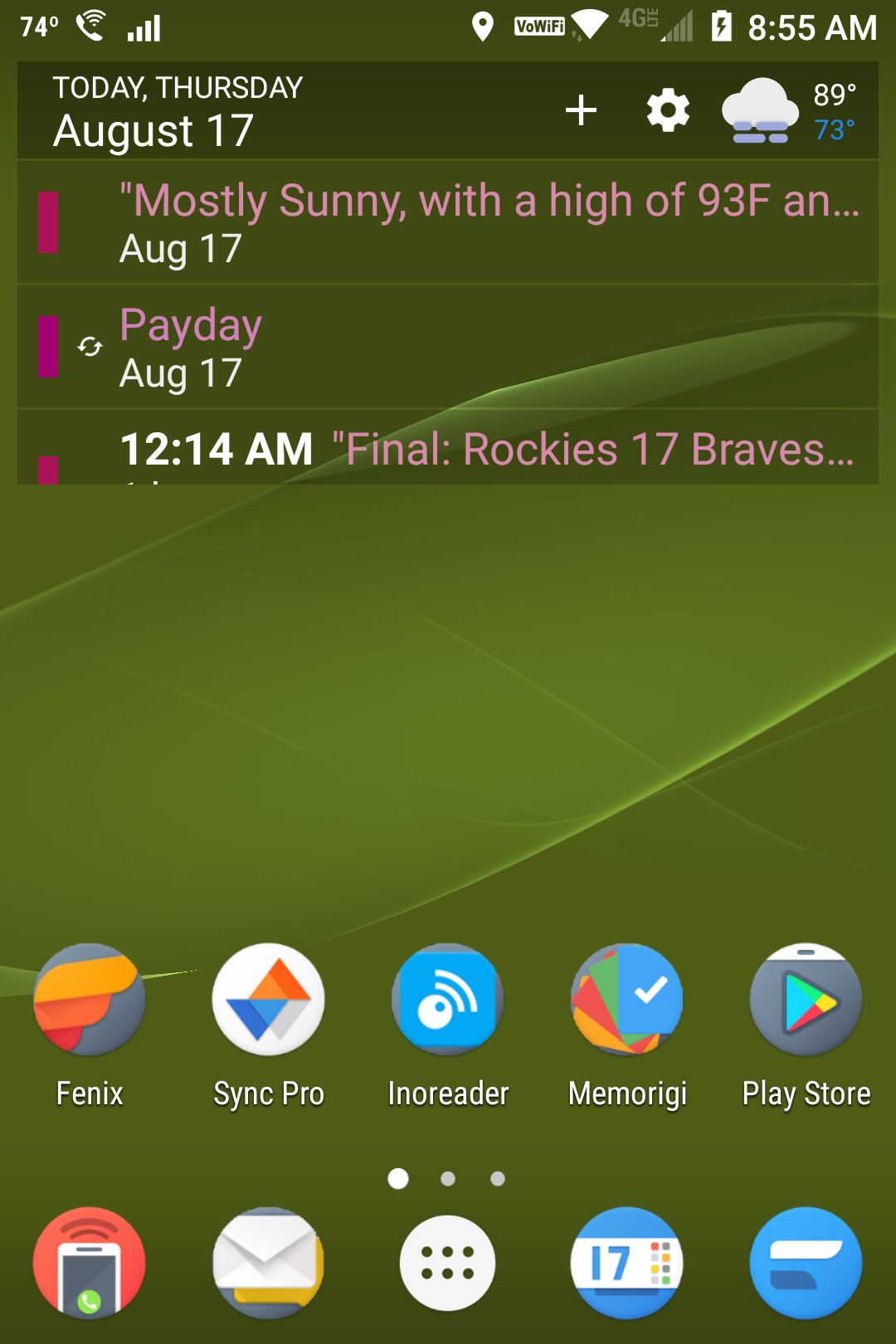Viewport: 896px width, 1344px height.
Task: Open the calendar widget settings gear
Action: (x=668, y=110)
